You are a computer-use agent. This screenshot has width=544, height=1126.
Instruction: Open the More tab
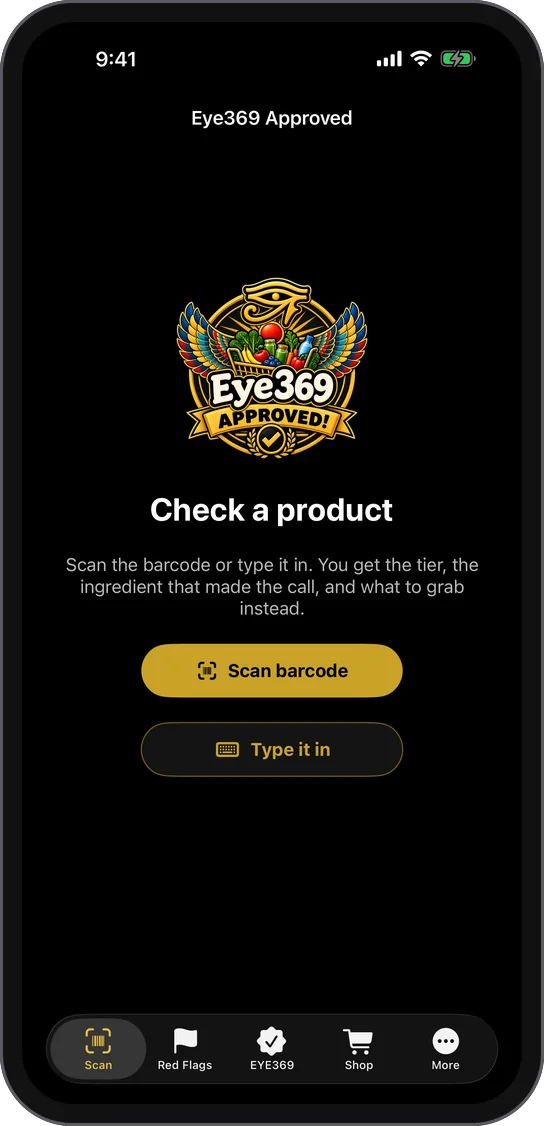click(x=446, y=1048)
